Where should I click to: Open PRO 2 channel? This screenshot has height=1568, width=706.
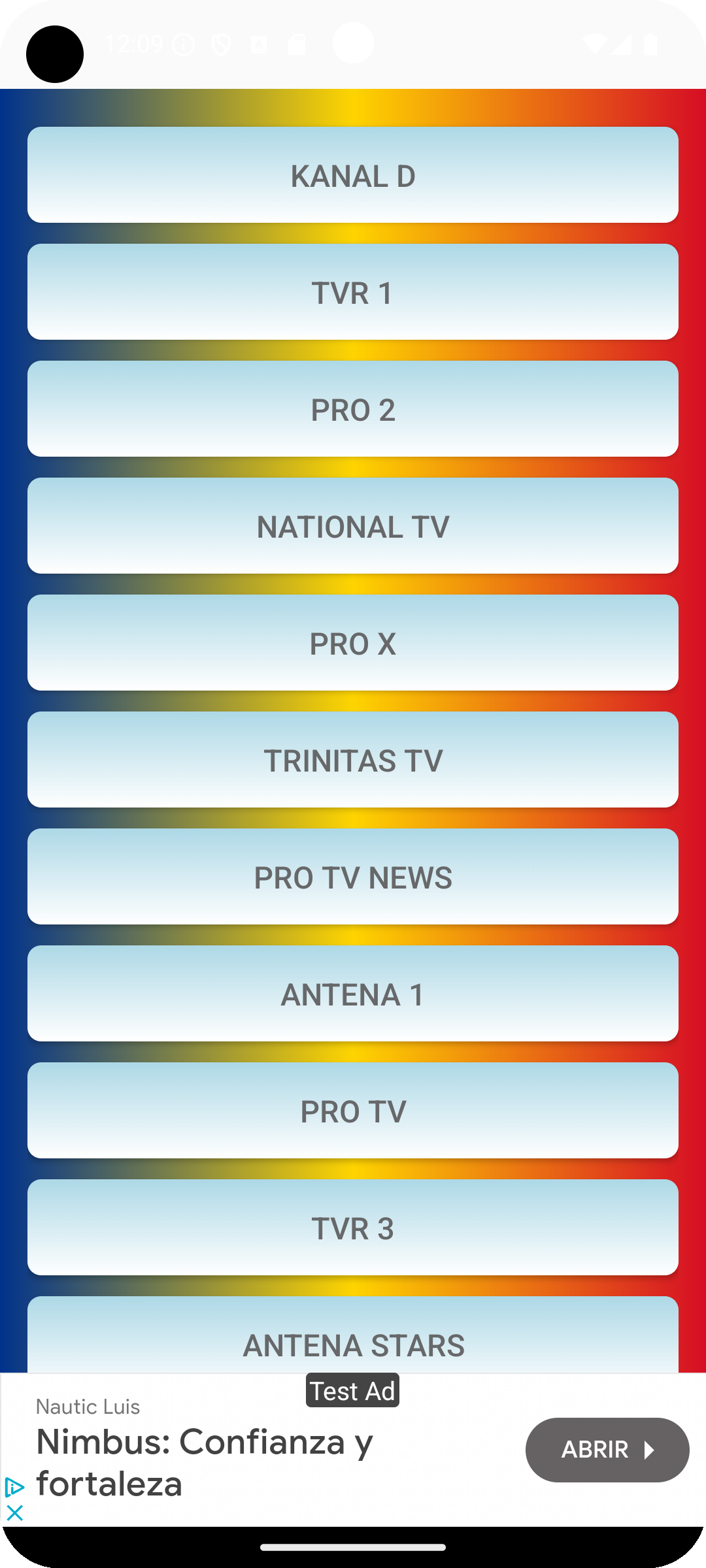coord(353,409)
